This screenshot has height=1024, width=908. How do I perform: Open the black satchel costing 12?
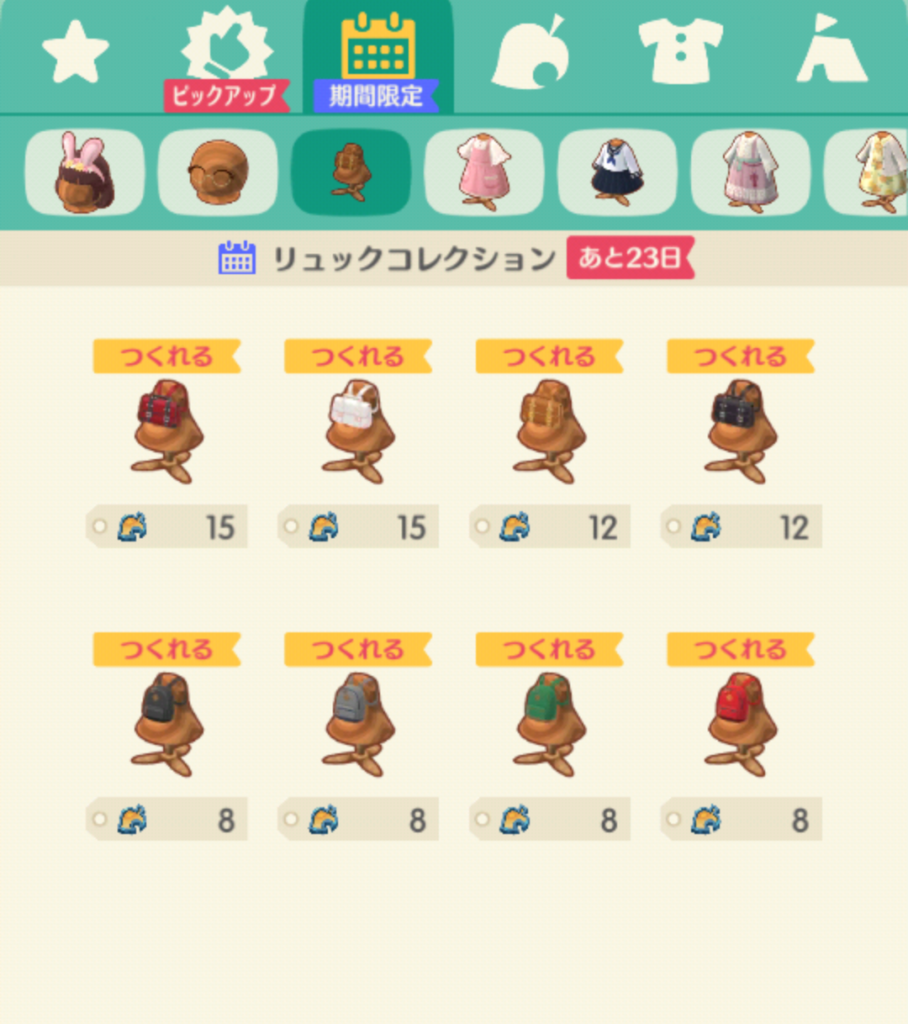click(x=741, y=432)
